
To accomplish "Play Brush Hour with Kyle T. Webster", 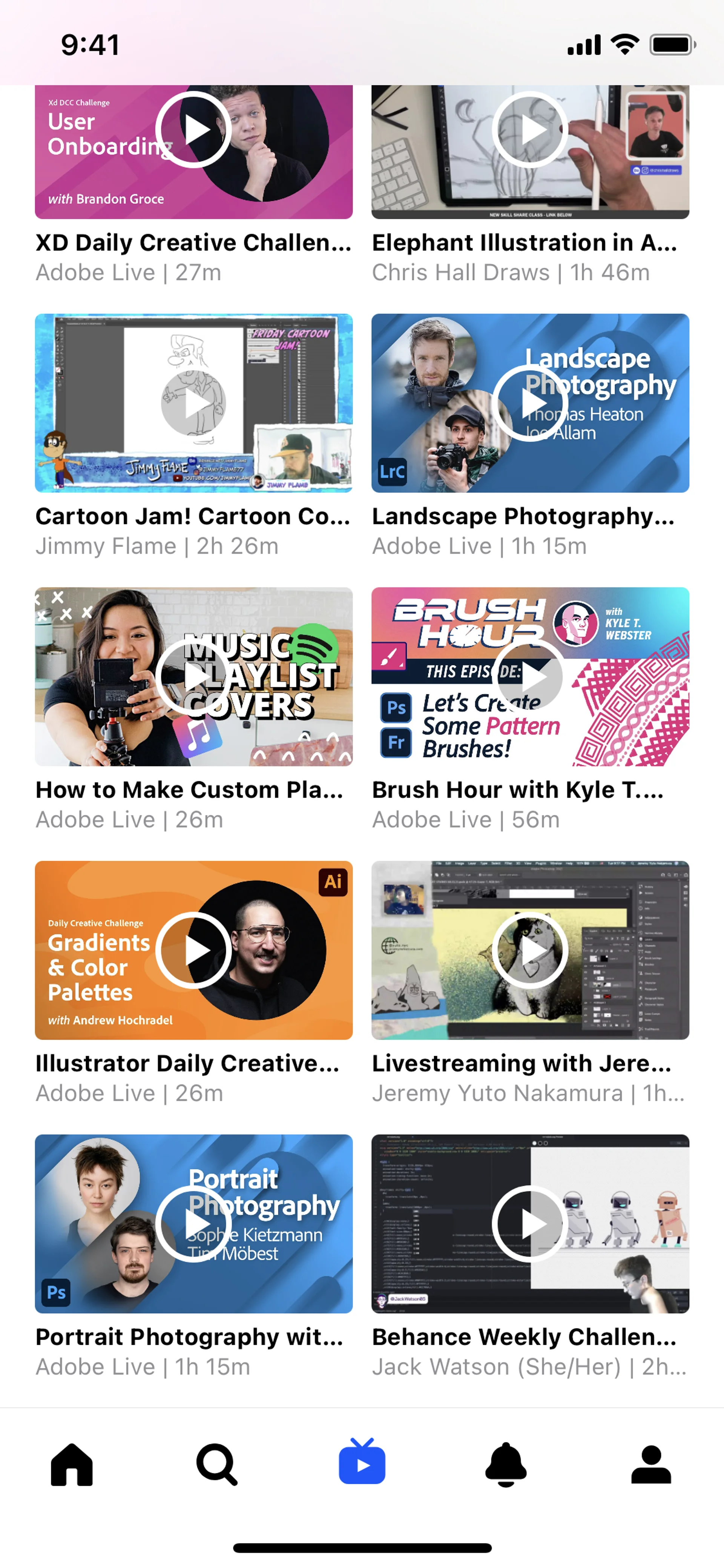I will pos(530,676).
